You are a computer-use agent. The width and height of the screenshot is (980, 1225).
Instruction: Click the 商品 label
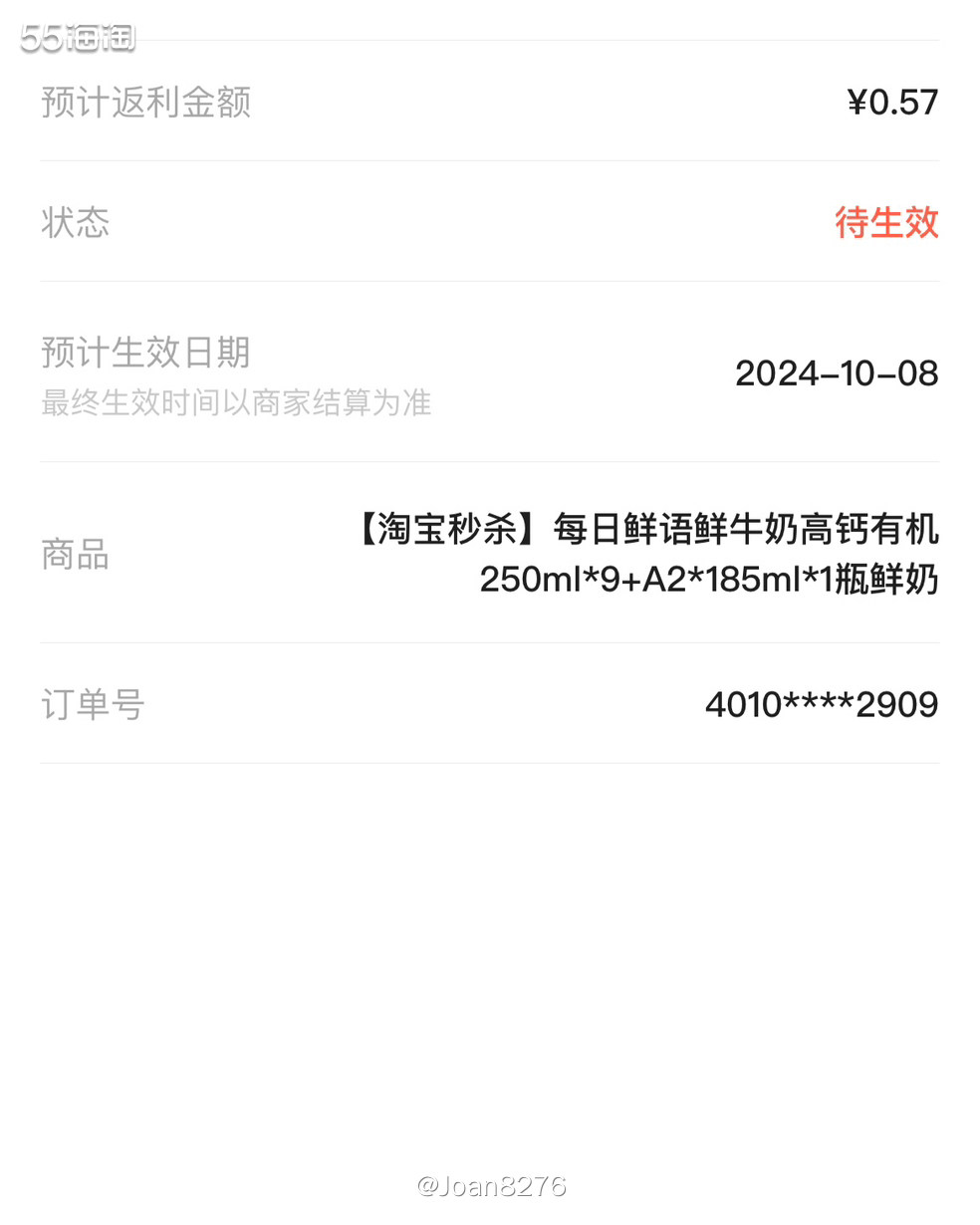click(x=75, y=555)
